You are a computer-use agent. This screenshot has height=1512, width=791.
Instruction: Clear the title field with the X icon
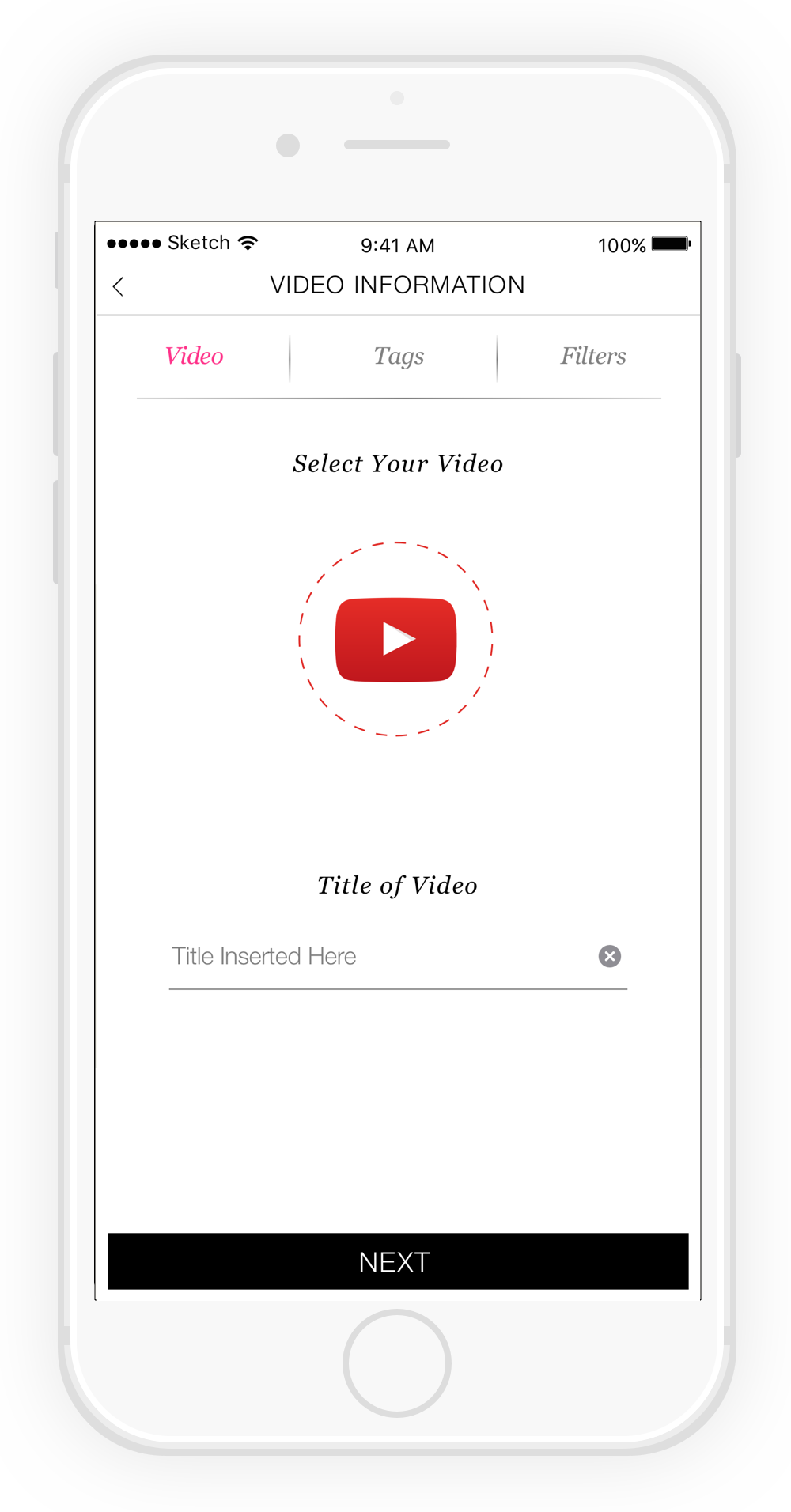[x=609, y=956]
